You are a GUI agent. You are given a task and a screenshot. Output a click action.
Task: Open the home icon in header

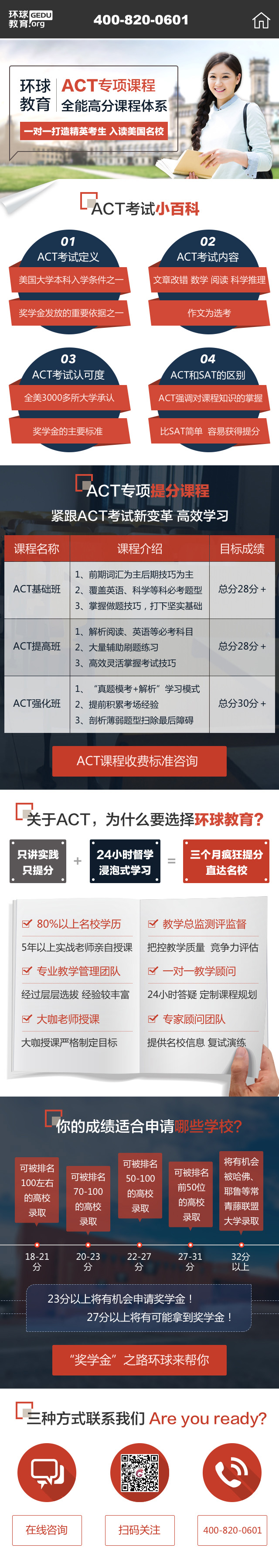tap(261, 20)
